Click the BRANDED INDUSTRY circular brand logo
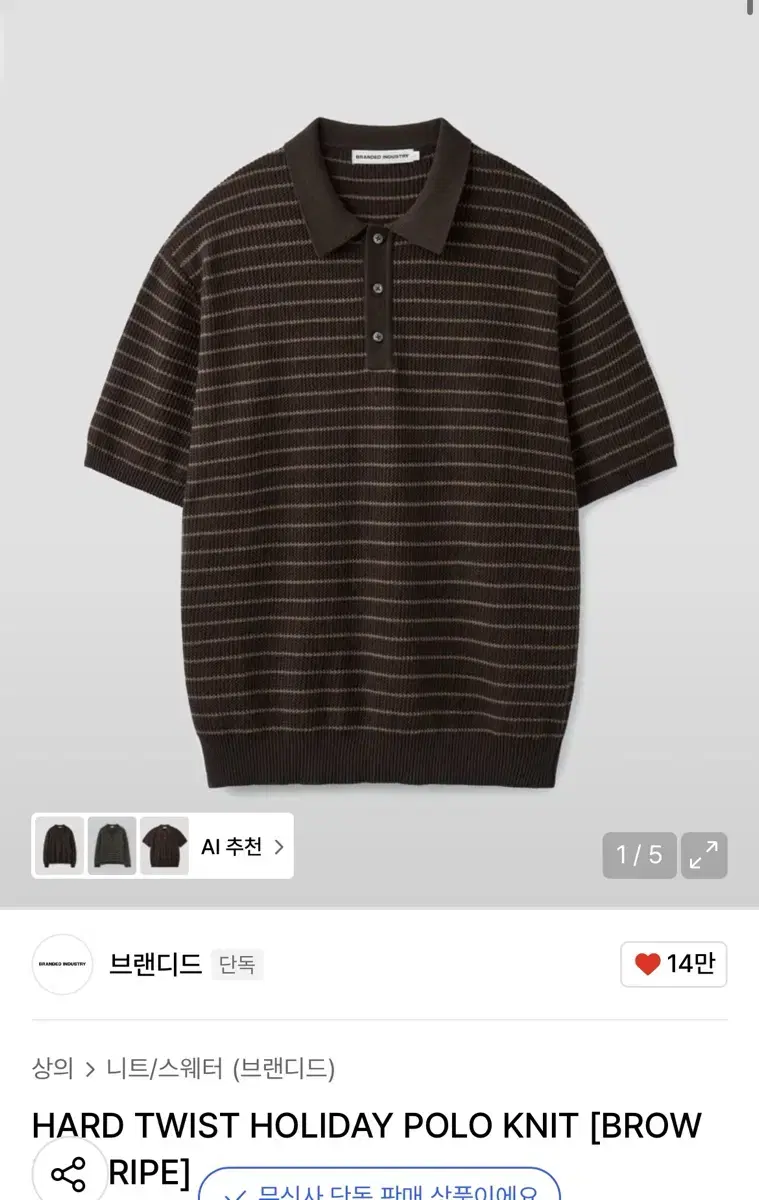 pos(62,965)
